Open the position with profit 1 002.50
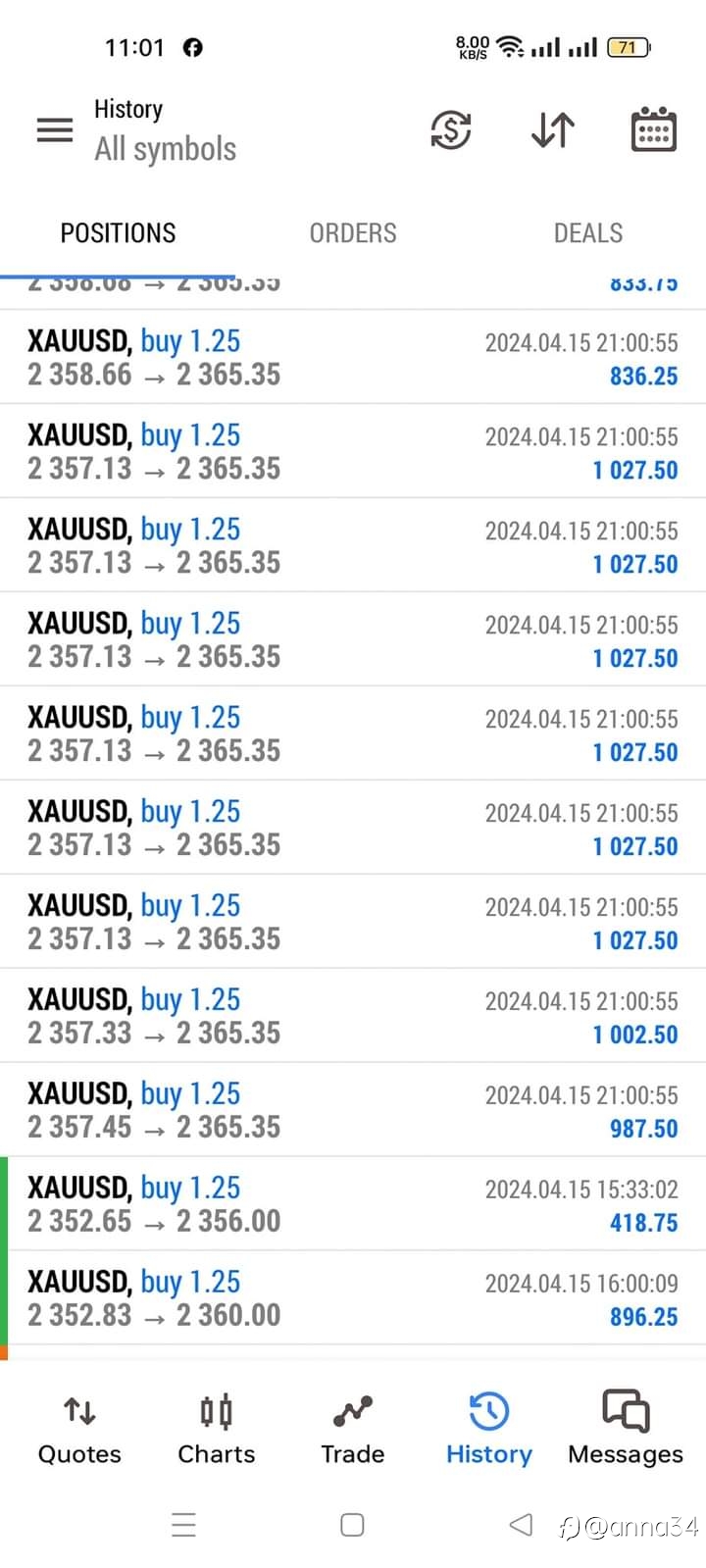Screen dimensions: 706x1568 [x=353, y=1016]
